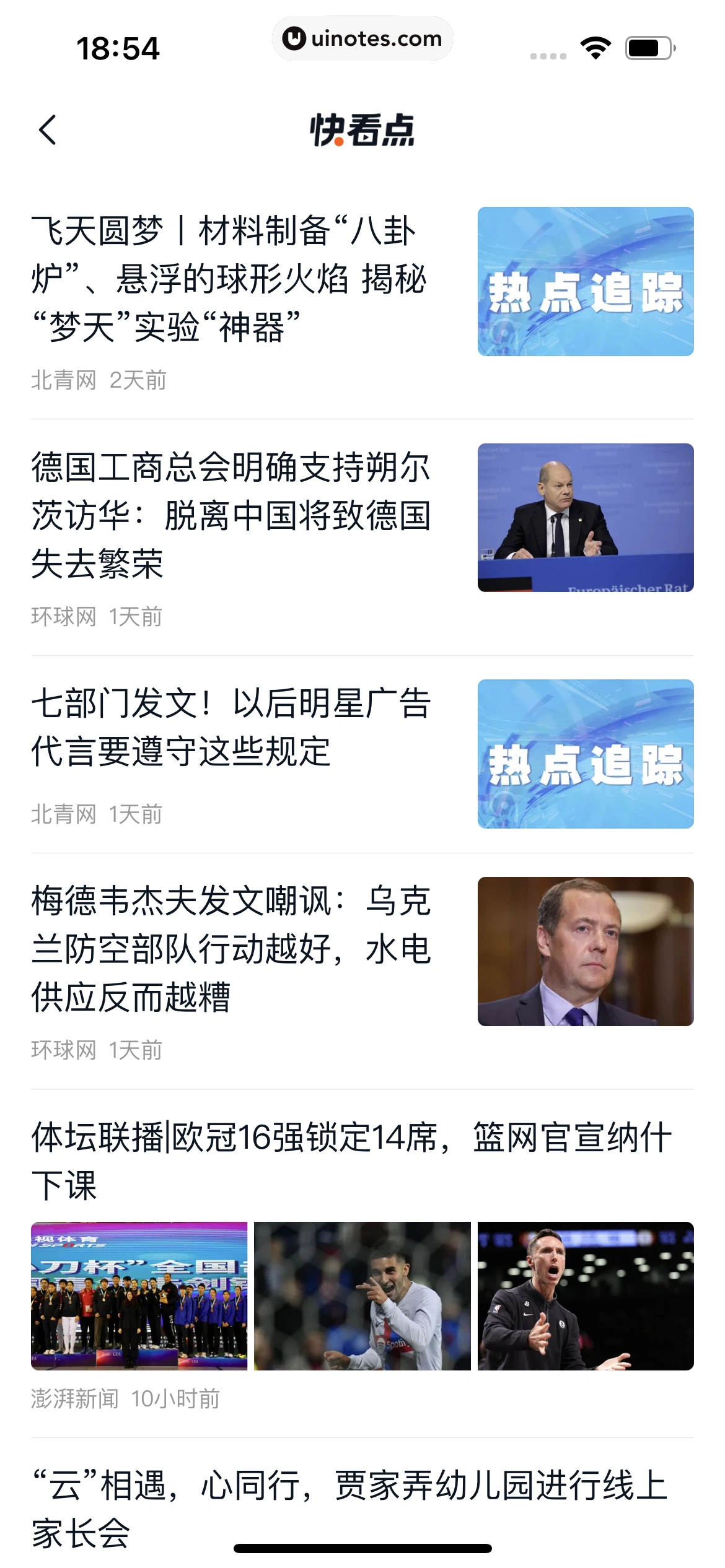Read the 七部门发文 明星广告代言 article
Screen dimensions: 725x1568
click(231, 728)
